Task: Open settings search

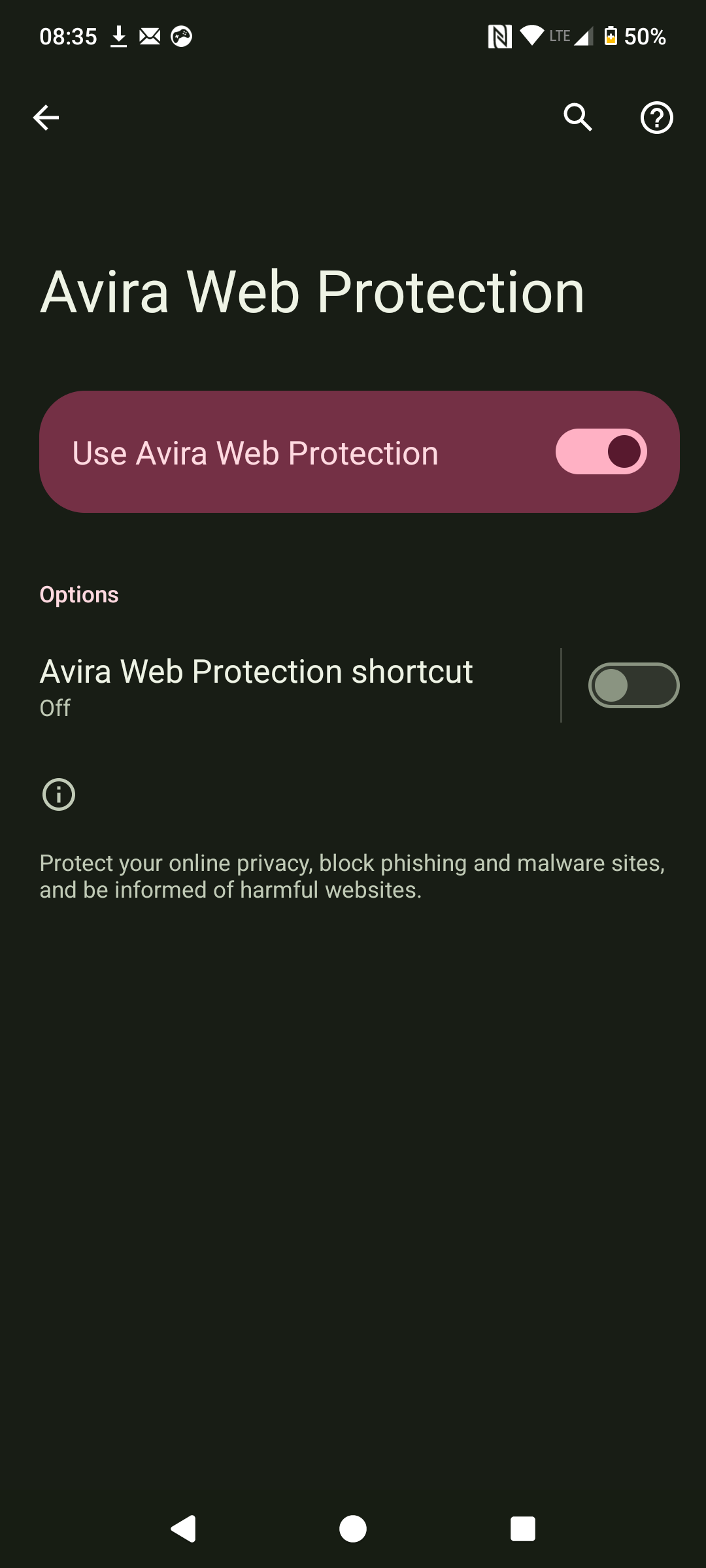Action: click(578, 118)
